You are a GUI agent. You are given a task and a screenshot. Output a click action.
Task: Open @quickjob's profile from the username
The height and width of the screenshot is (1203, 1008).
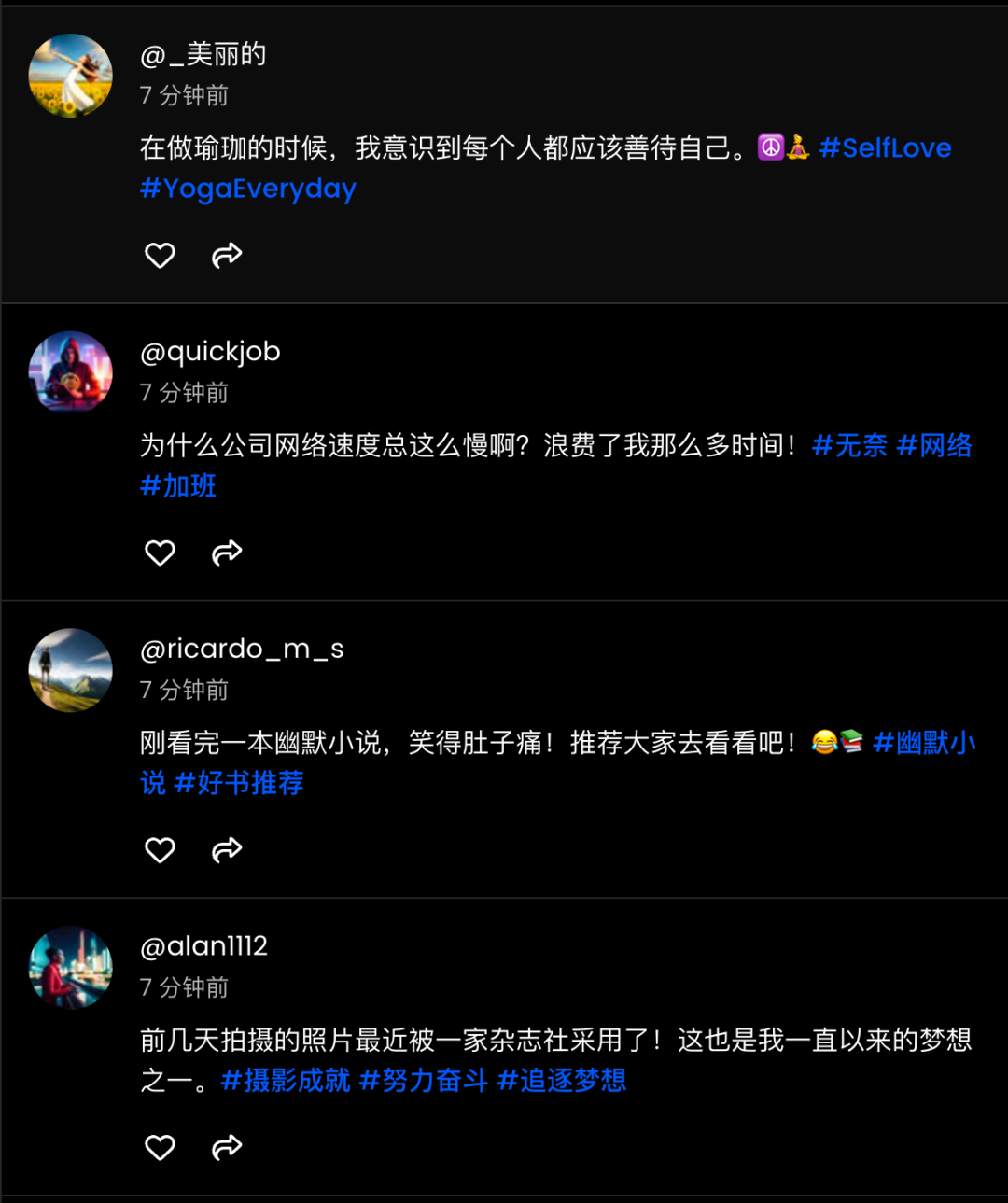coord(209,351)
